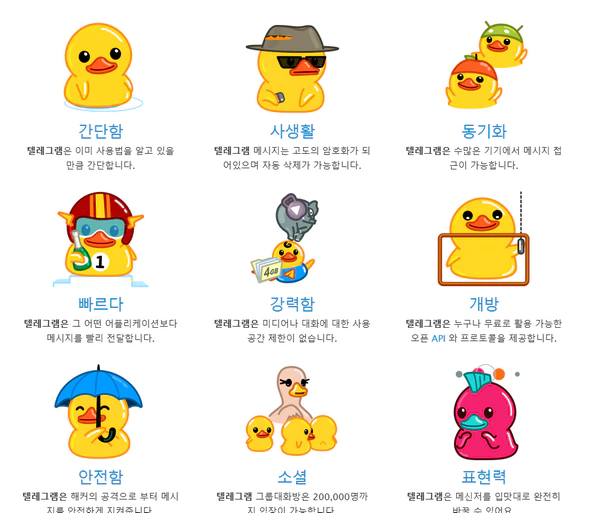Image resolution: width=600 pixels, height=513 pixels.
Task: Follow the API link under 개방
Action: pos(438,338)
